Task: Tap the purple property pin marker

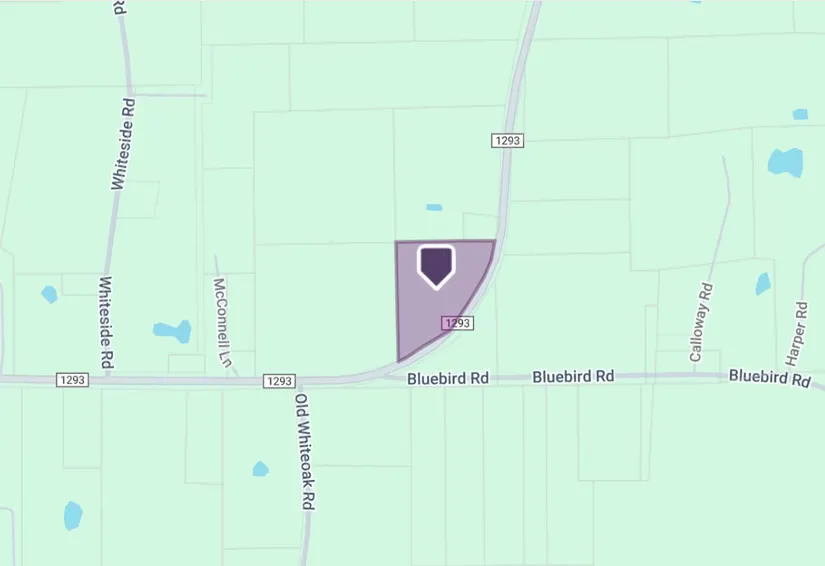Action: pos(436,266)
